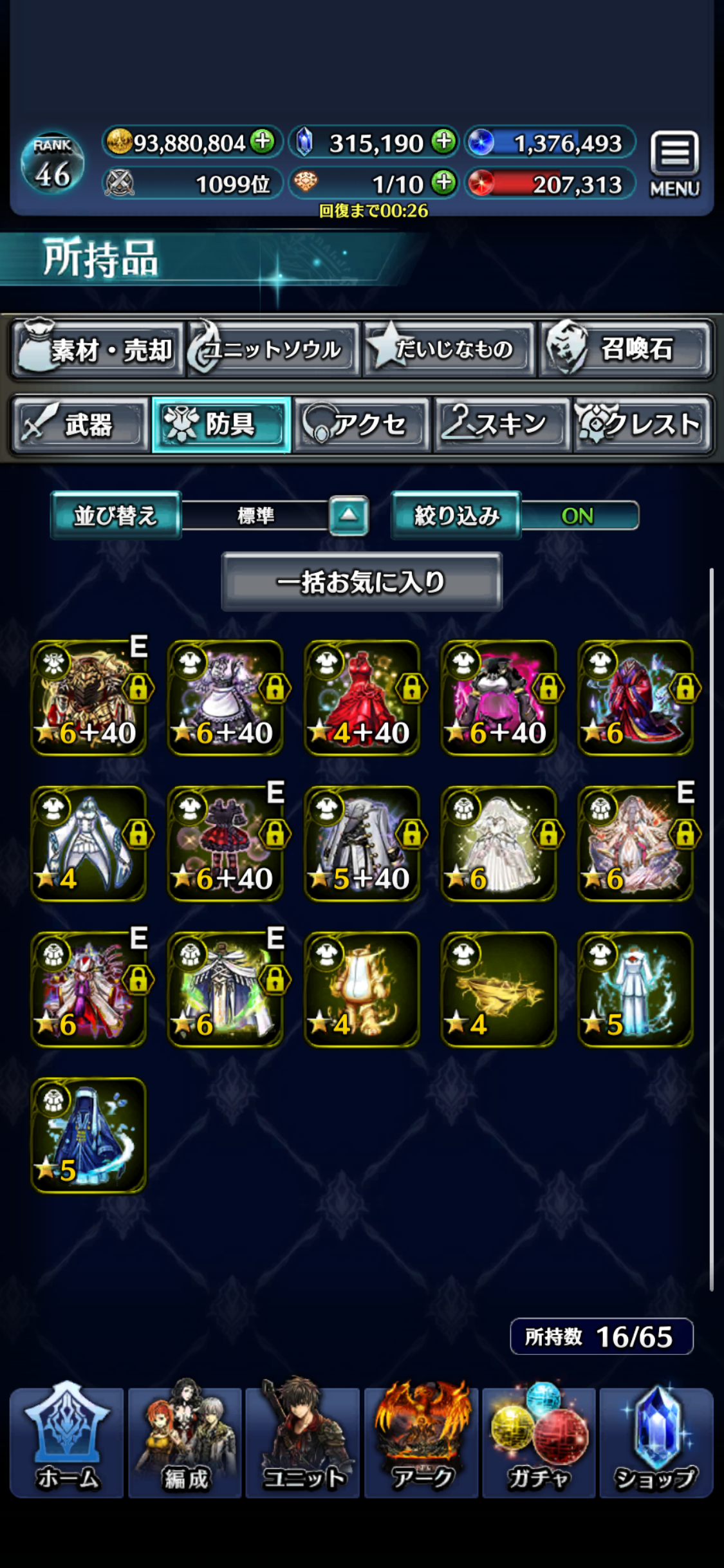Open the 絞り込み filter settings
The height and width of the screenshot is (1568, 724).
456,516
